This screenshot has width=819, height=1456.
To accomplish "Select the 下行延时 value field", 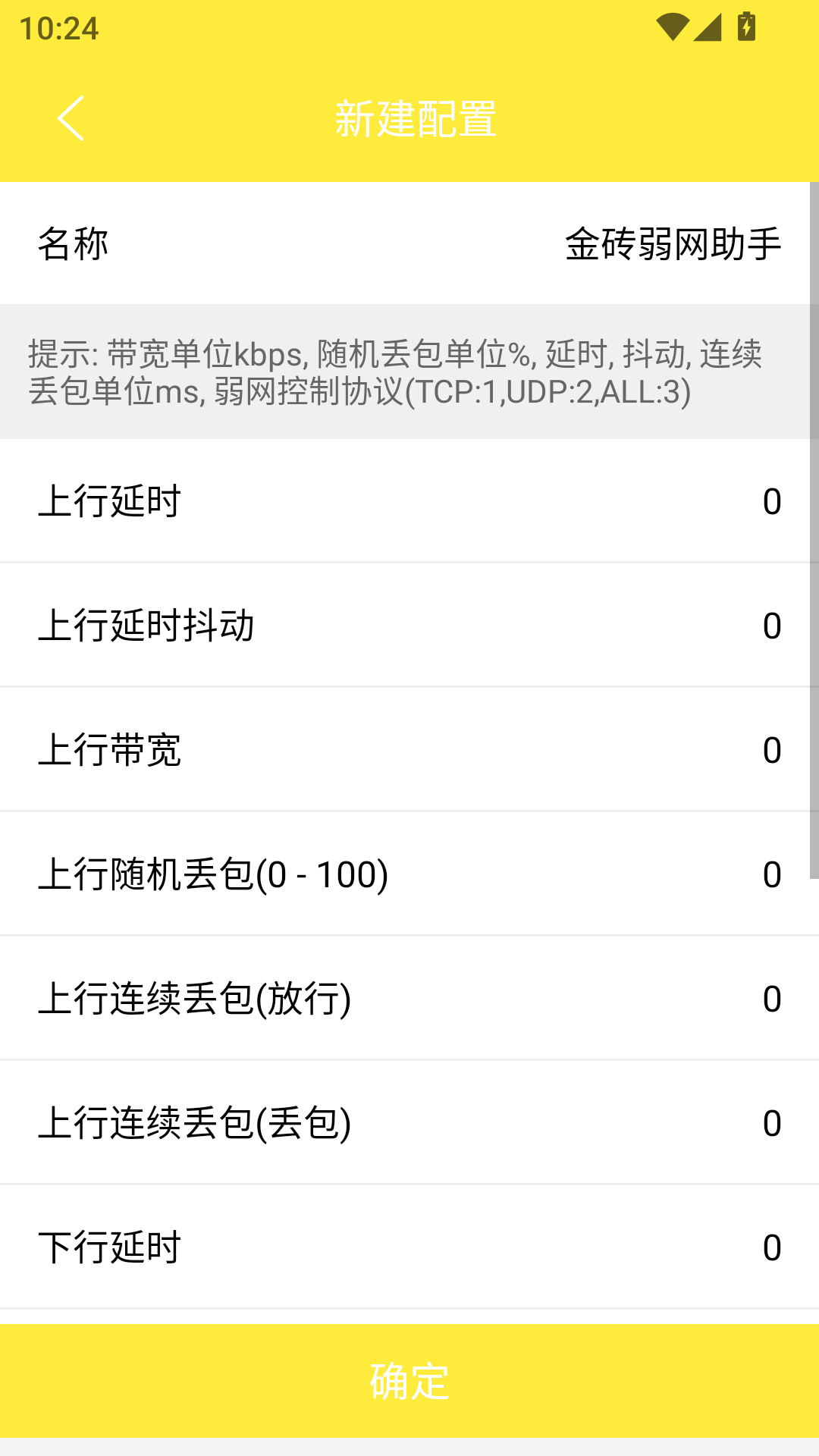I will [772, 1248].
